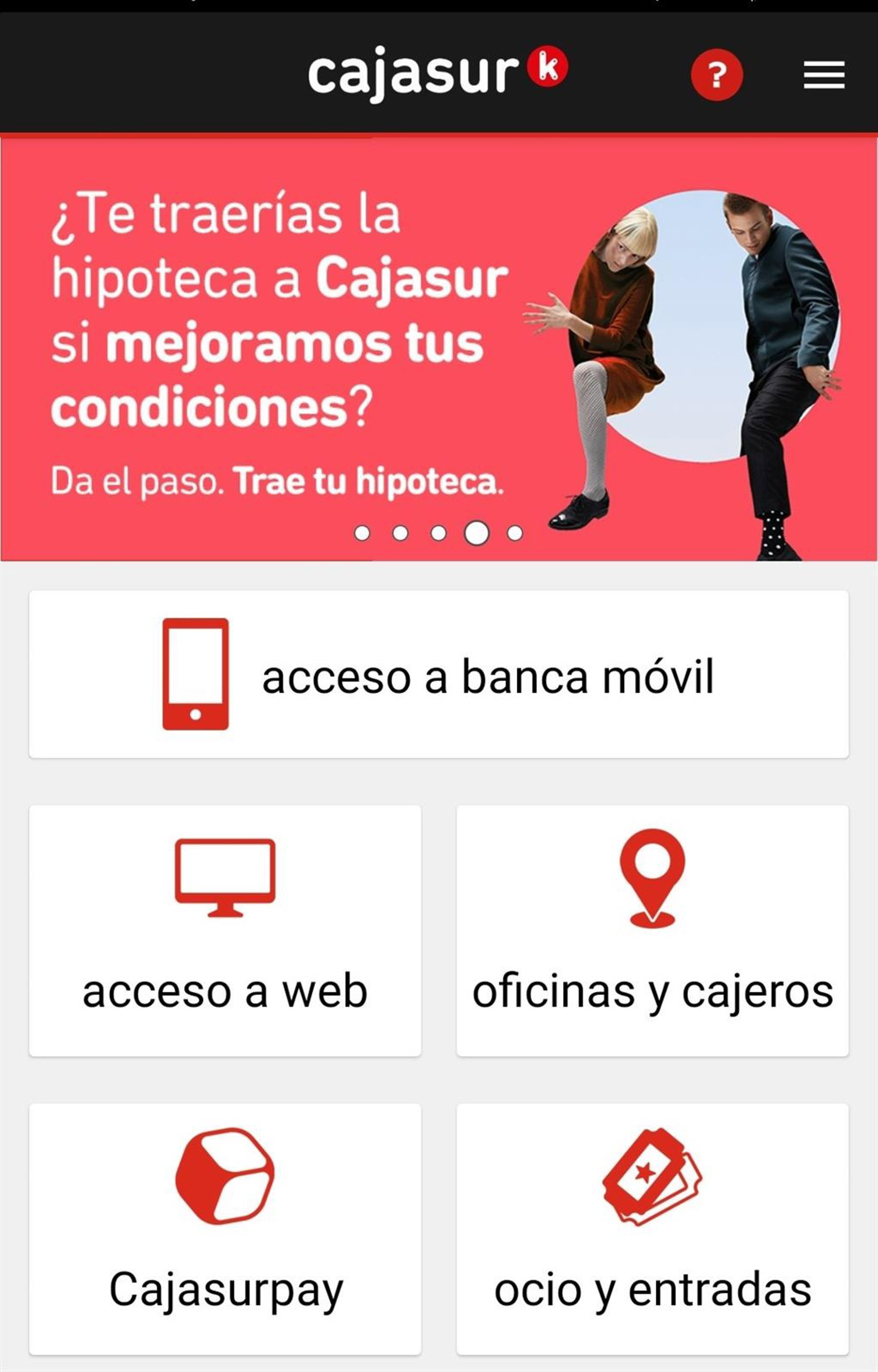Viewport: 878px width, 1372px height.
Task: Open ocio y entradas
Action: (652, 1228)
